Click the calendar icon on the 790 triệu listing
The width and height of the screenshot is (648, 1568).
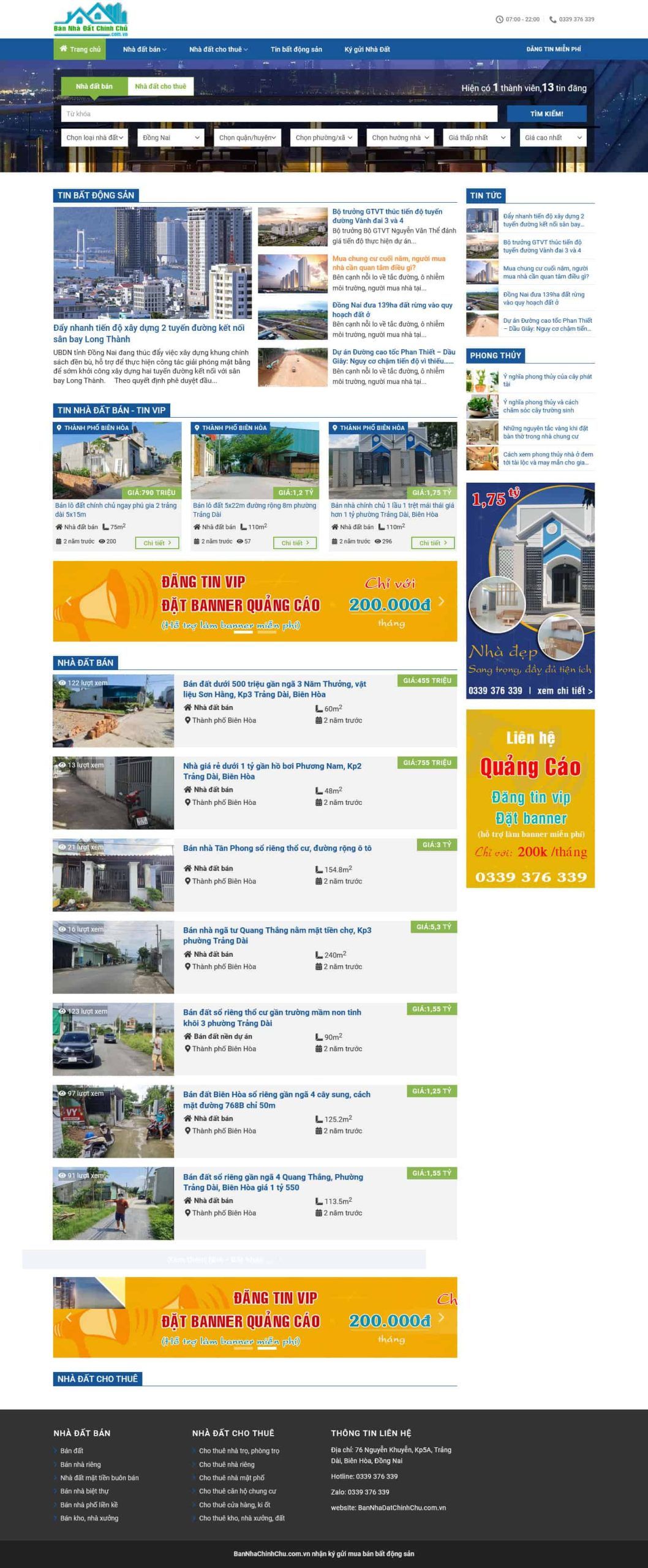(x=59, y=542)
